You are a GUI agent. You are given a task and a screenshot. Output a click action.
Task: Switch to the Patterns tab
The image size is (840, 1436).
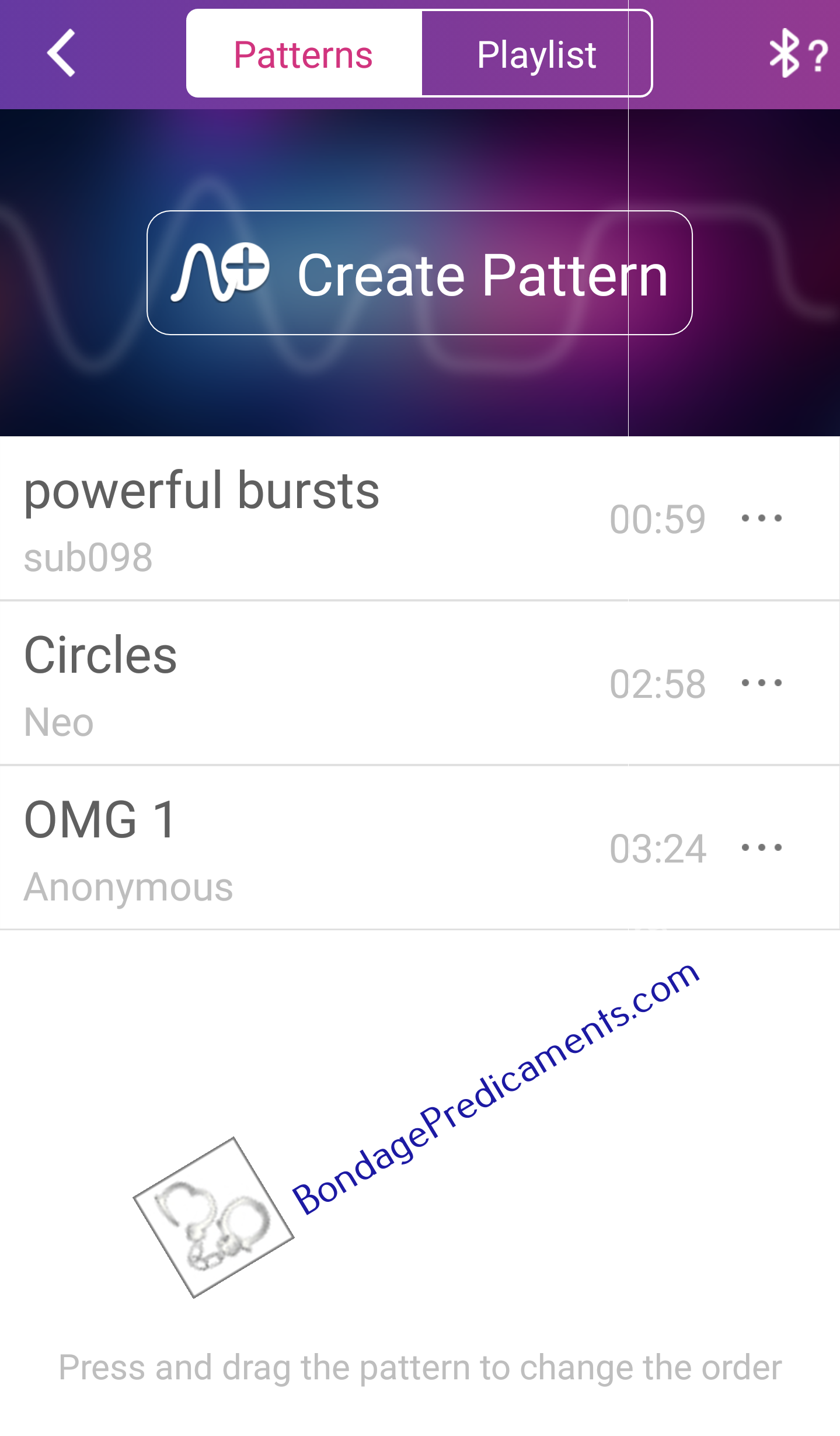tap(304, 54)
